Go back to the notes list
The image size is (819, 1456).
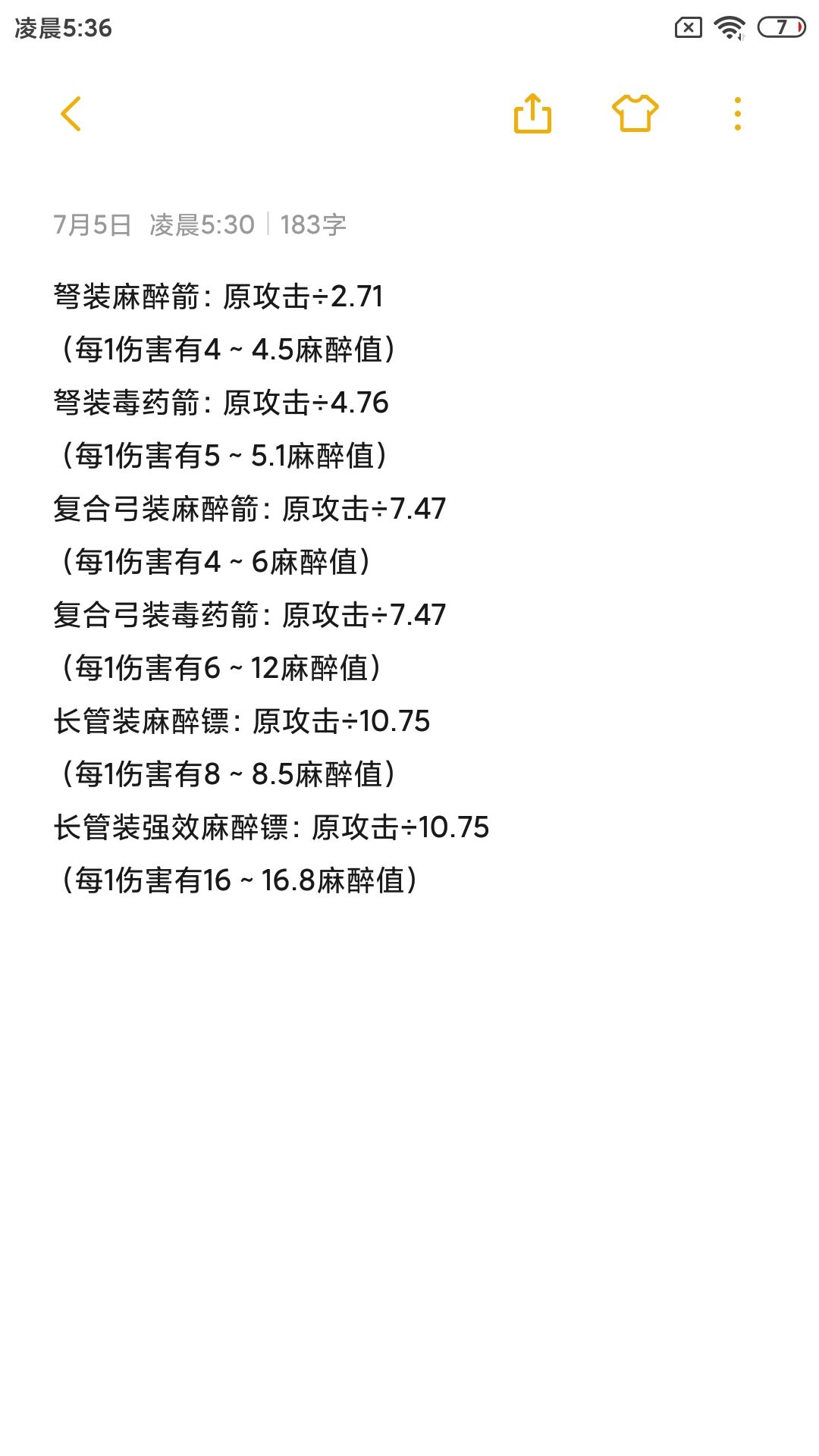tap(71, 115)
